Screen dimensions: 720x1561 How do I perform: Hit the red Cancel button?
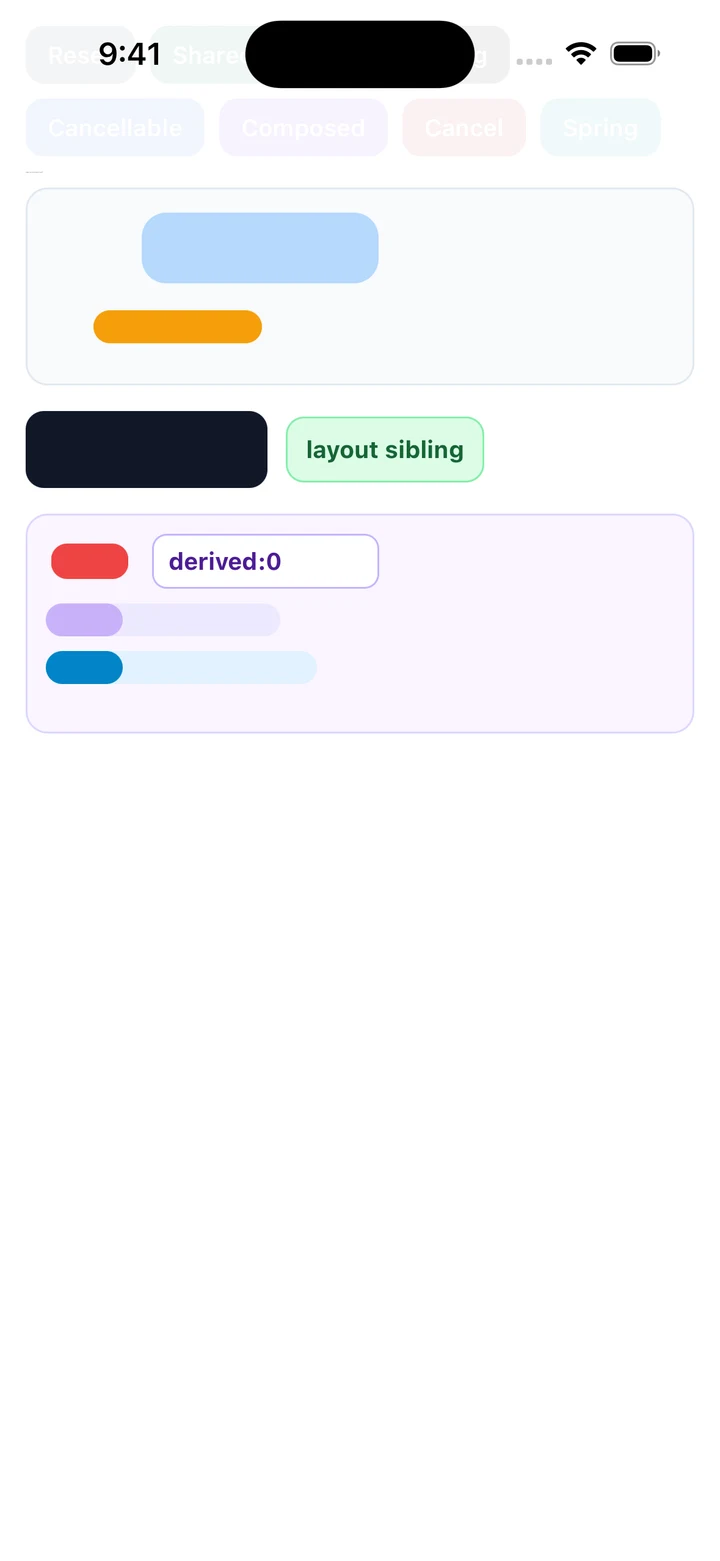pos(464,128)
